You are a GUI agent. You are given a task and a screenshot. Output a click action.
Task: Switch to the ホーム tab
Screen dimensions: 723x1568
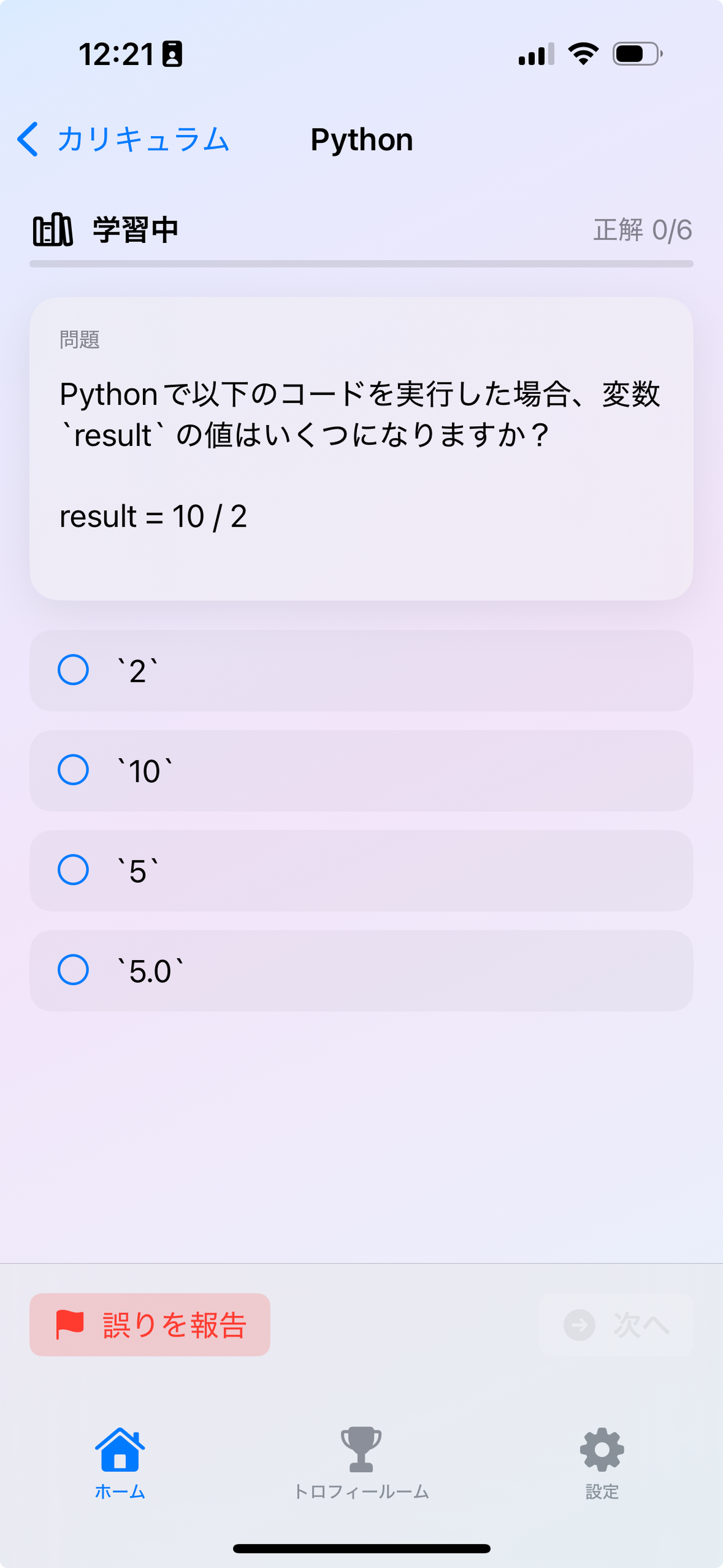pos(120,1462)
